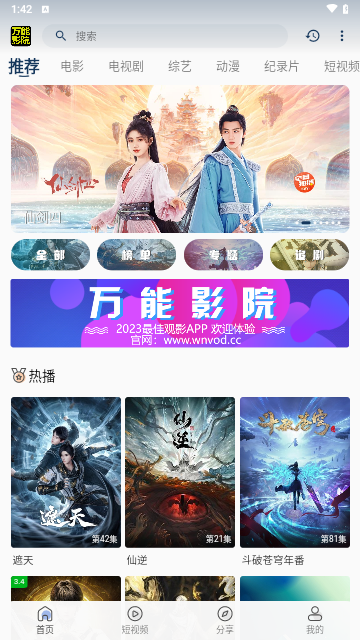Open the 纪录片 tab
Image resolution: width=360 pixels, height=640 pixels.
[282, 66]
